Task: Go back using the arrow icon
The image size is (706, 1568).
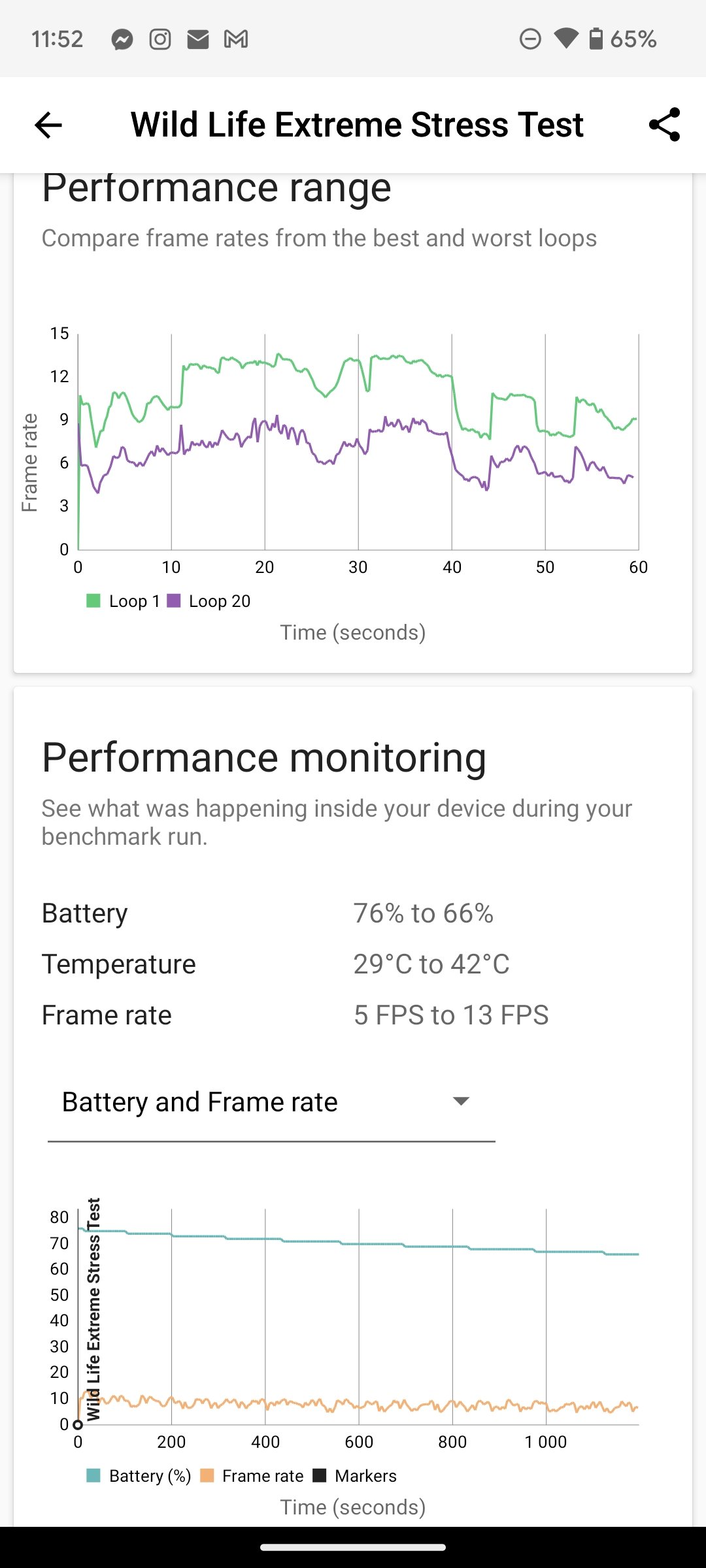Action: click(48, 125)
